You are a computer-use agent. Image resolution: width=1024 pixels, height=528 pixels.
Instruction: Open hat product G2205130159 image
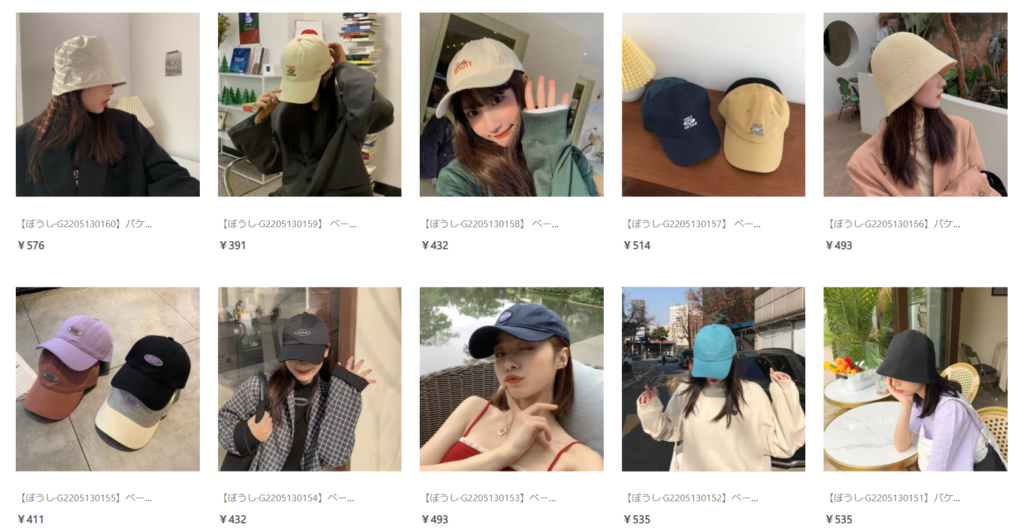click(x=309, y=104)
